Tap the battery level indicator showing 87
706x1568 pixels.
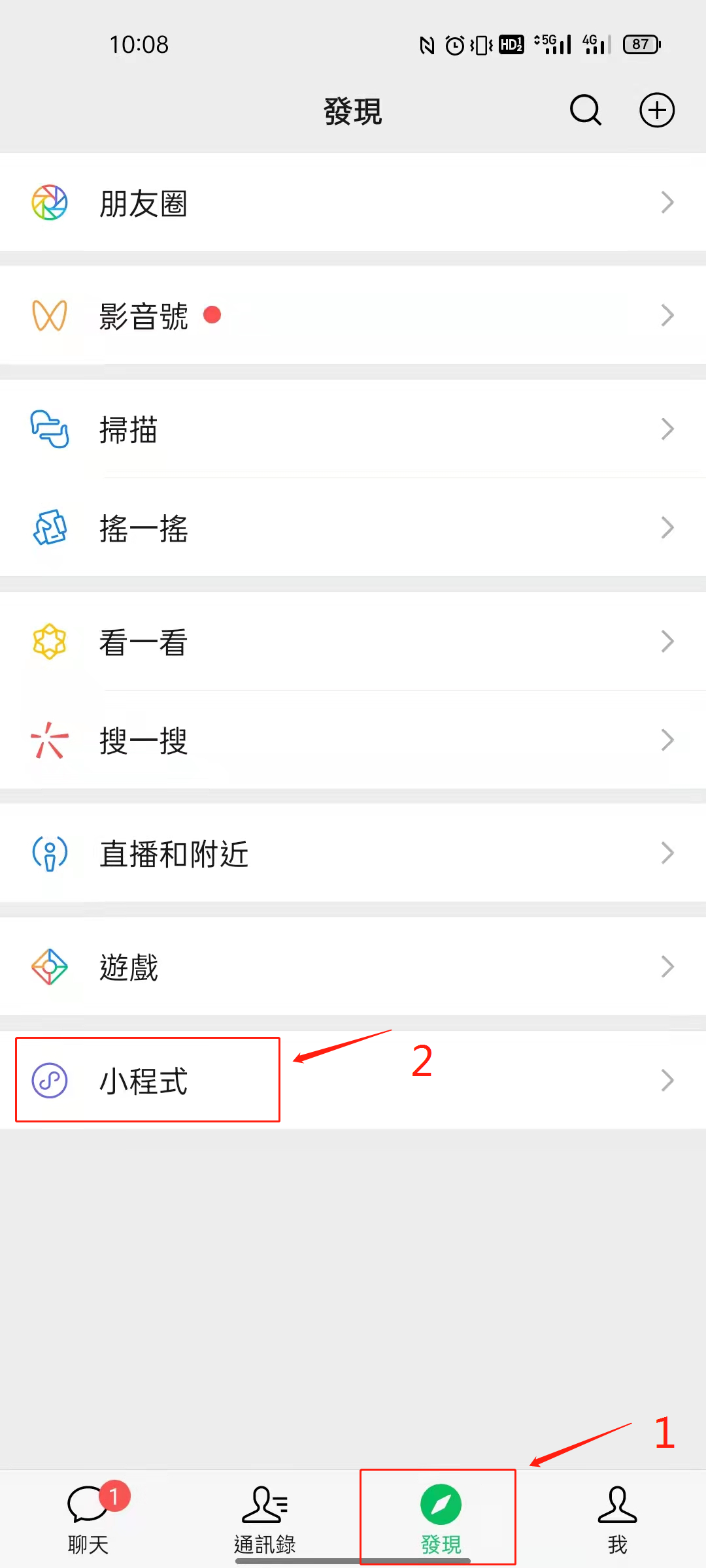[641, 44]
